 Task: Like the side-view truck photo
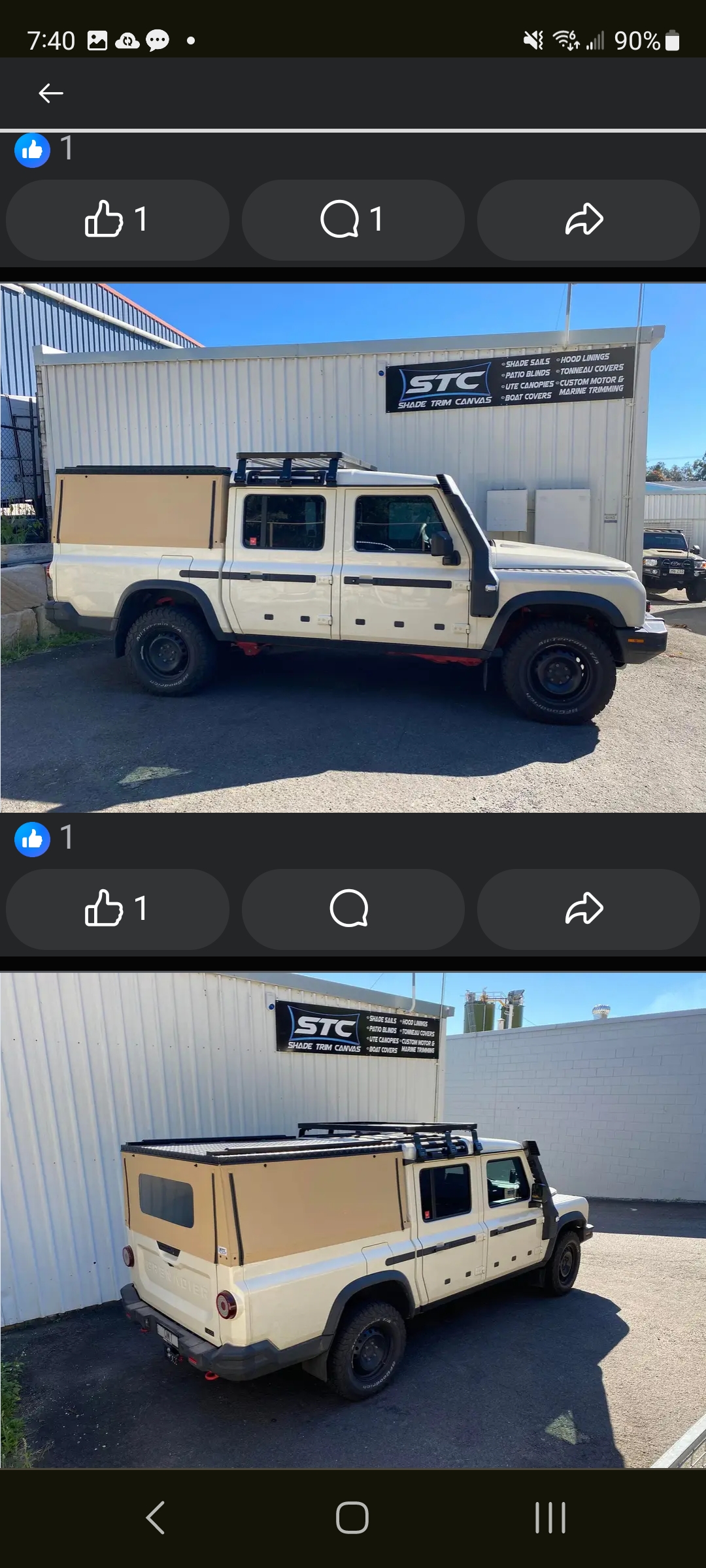(118, 909)
